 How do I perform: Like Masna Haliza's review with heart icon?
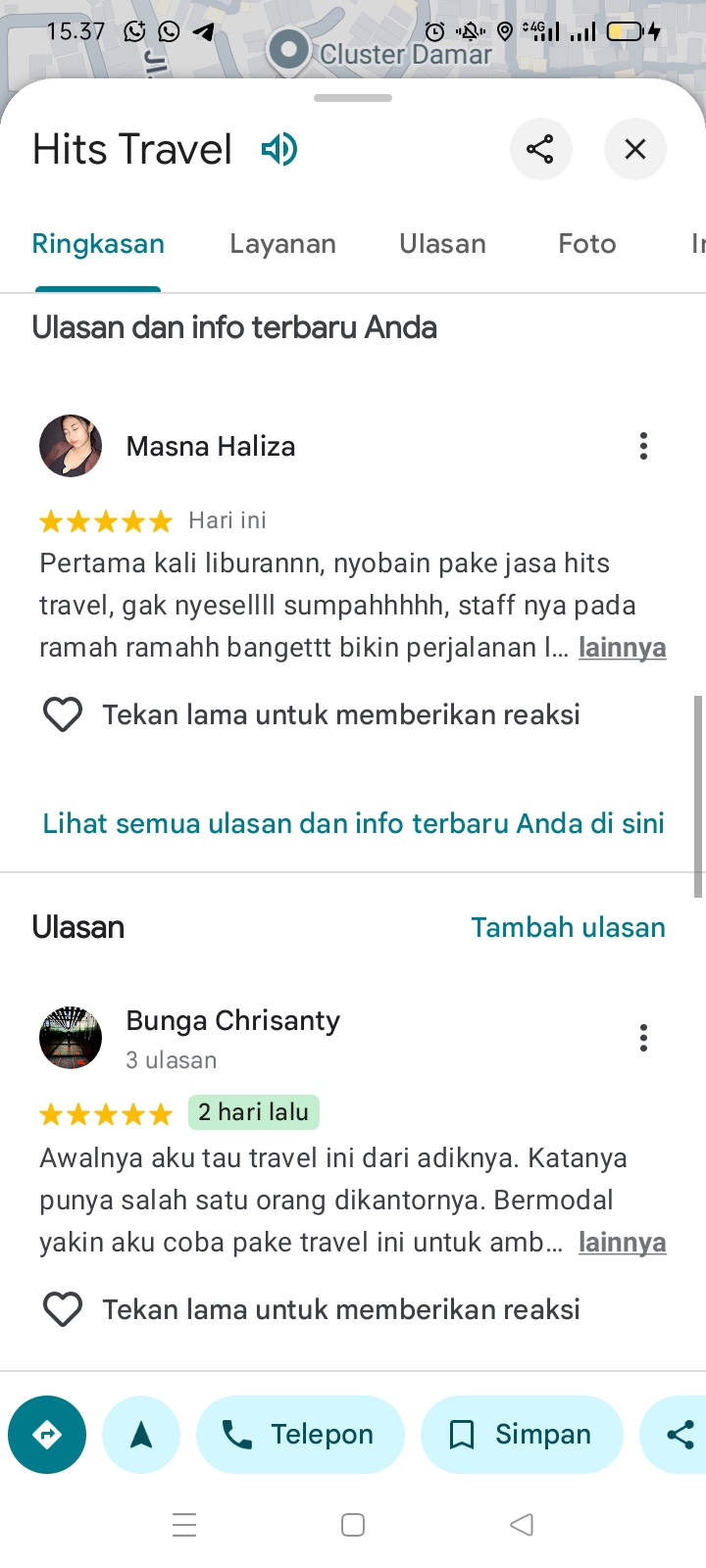pos(63,714)
